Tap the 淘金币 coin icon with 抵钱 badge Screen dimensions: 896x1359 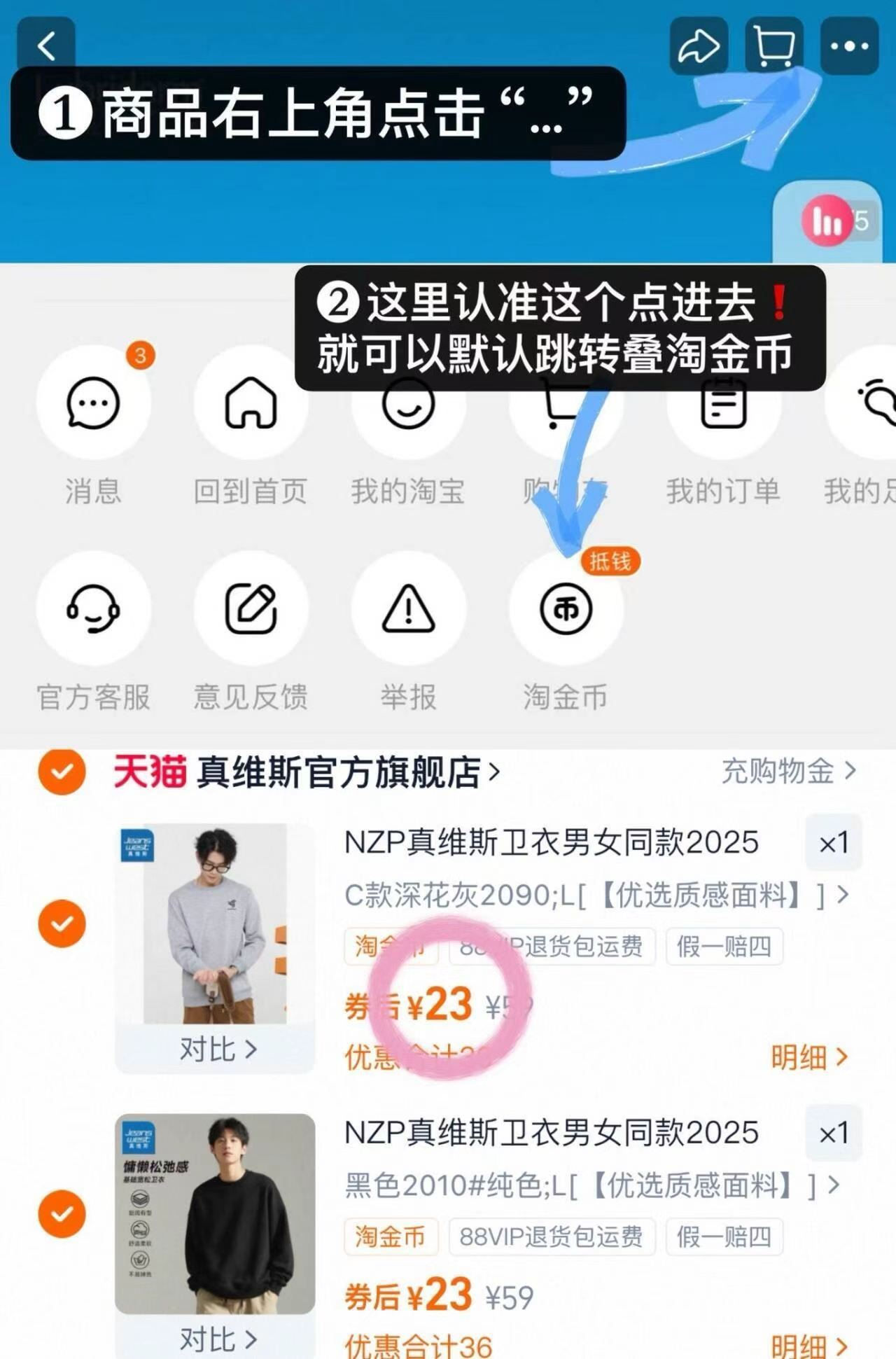click(566, 609)
